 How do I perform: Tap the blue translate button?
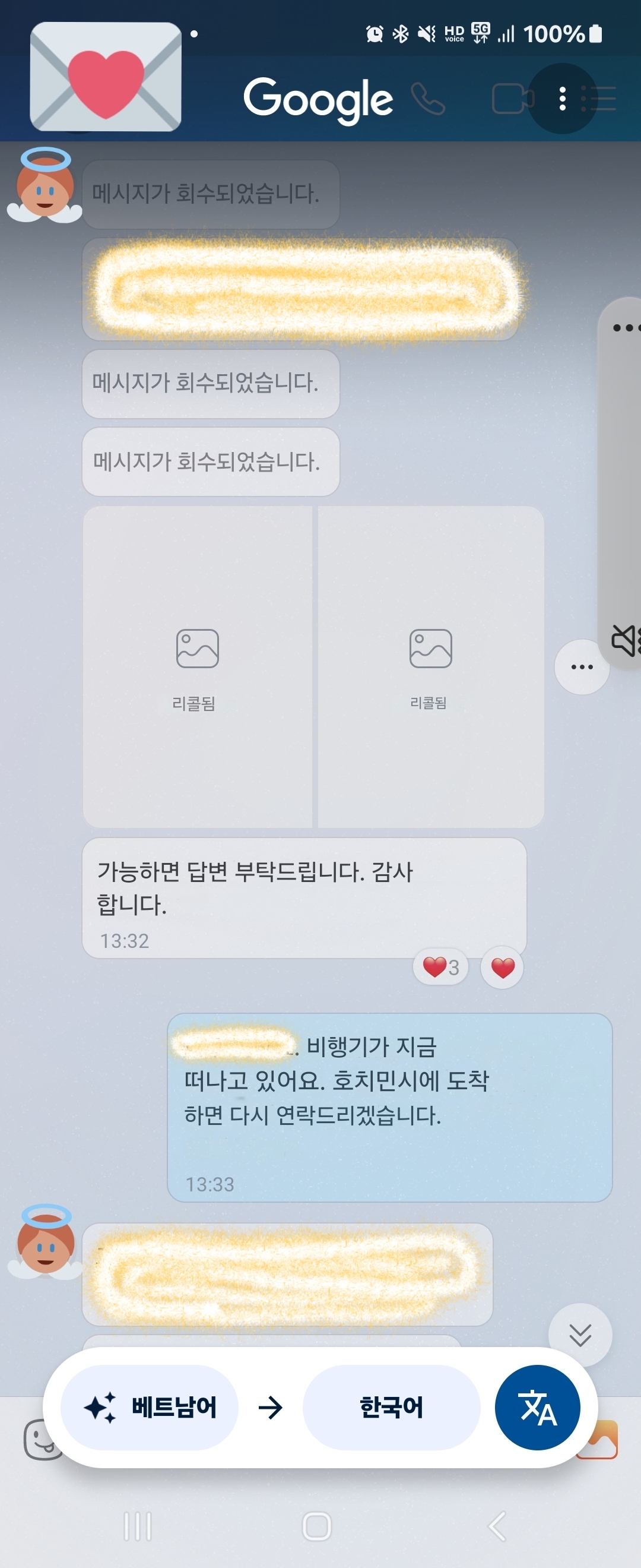537,1407
